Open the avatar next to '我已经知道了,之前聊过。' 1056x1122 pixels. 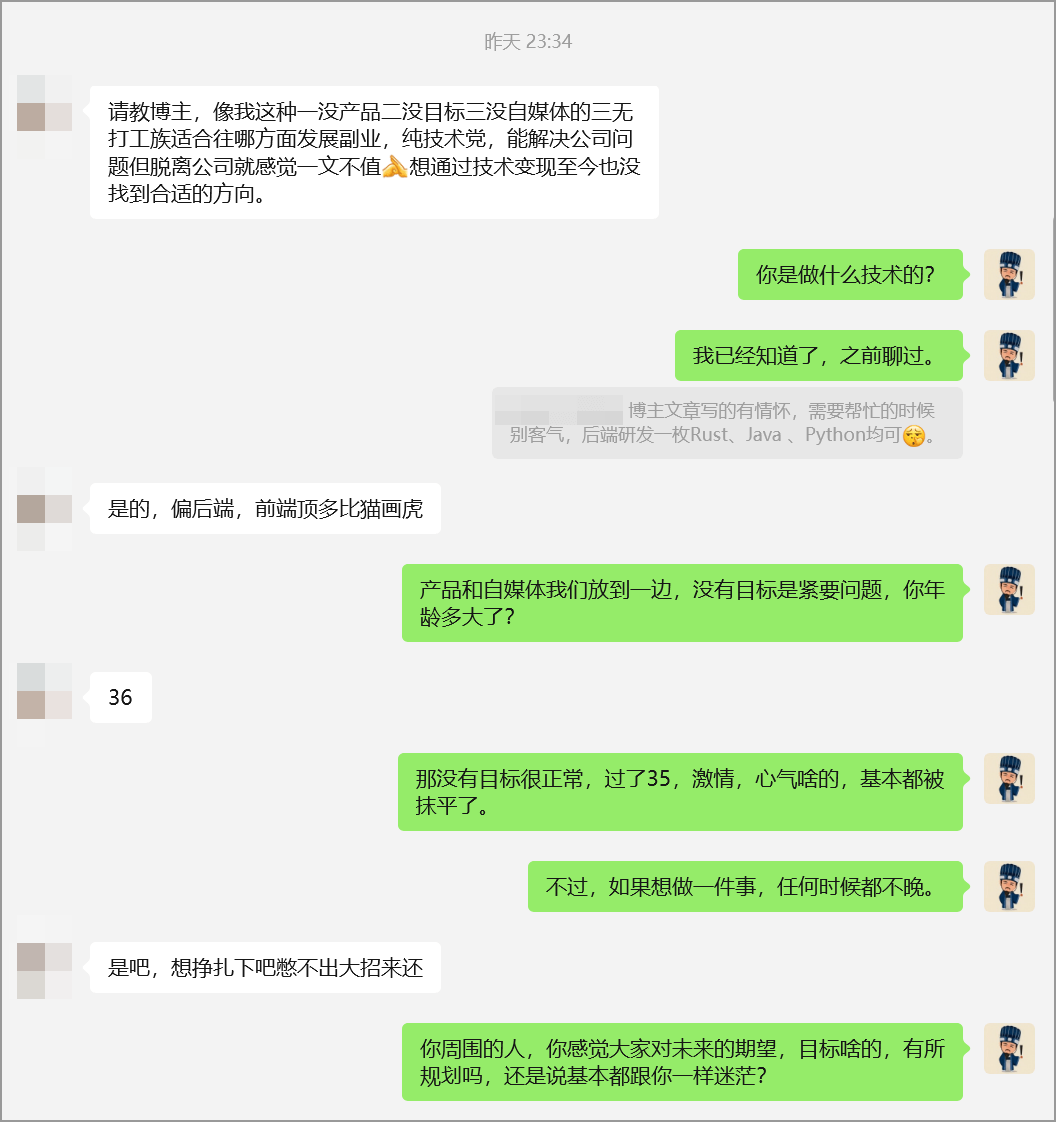click(x=1009, y=355)
